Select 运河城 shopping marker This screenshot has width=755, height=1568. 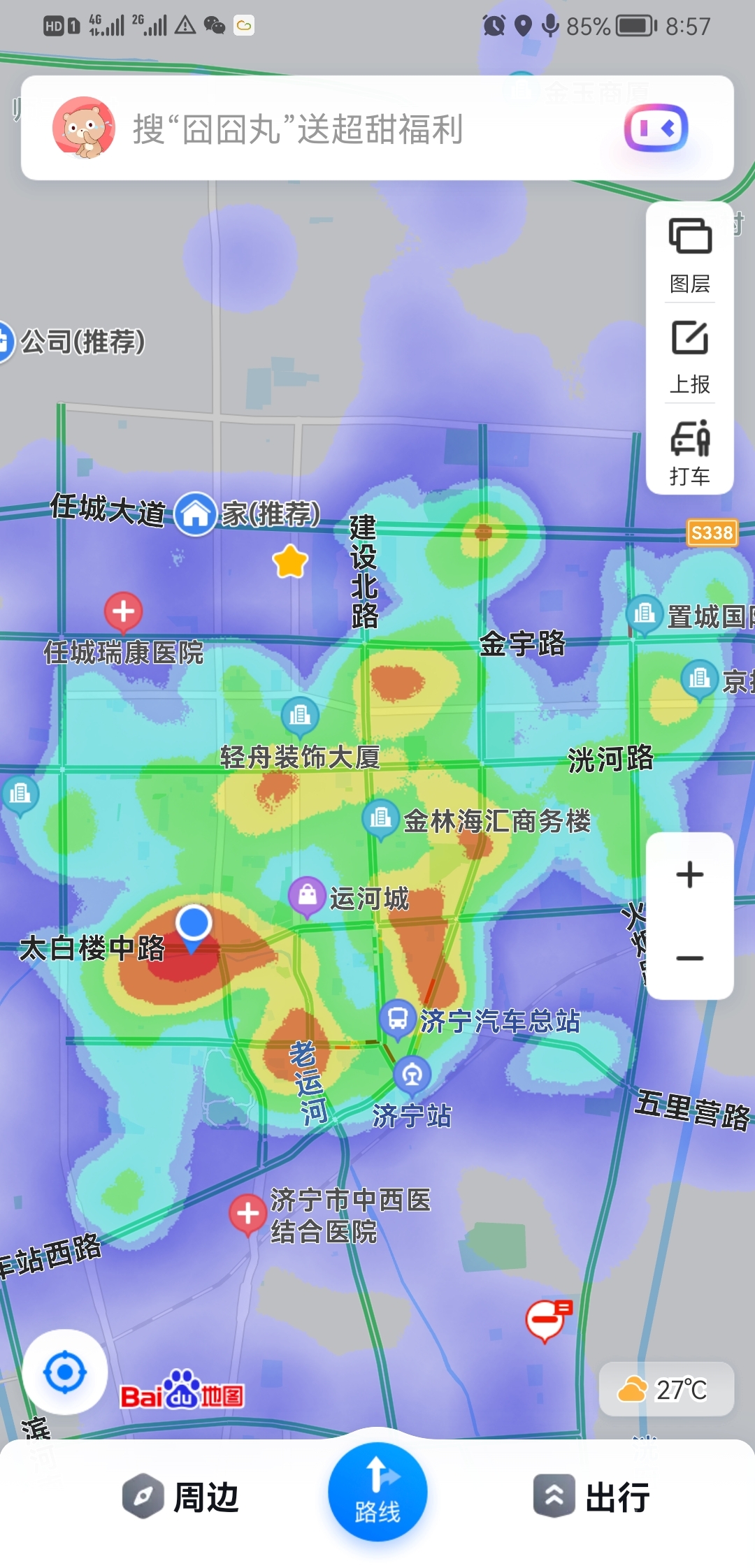click(308, 896)
